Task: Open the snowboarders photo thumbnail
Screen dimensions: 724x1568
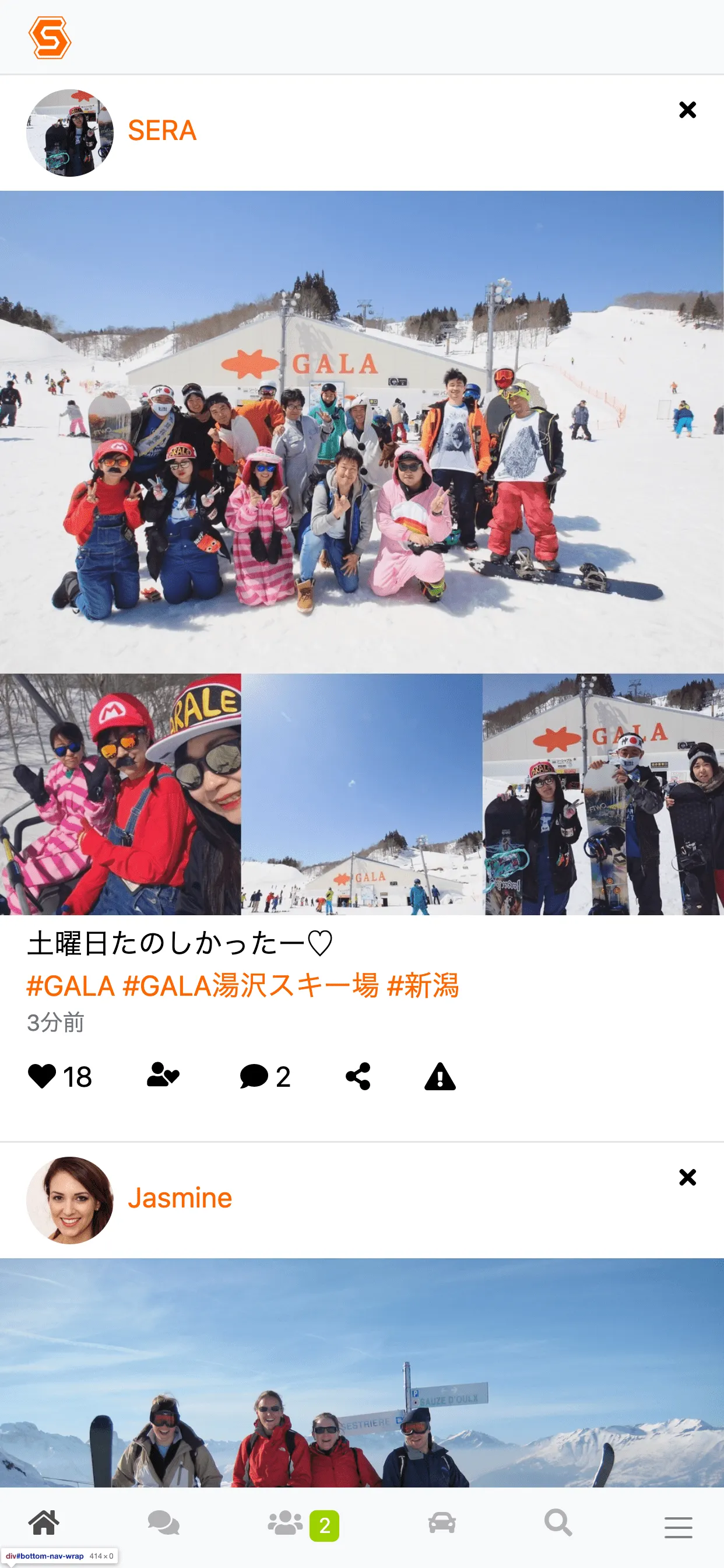Action: pos(603,794)
